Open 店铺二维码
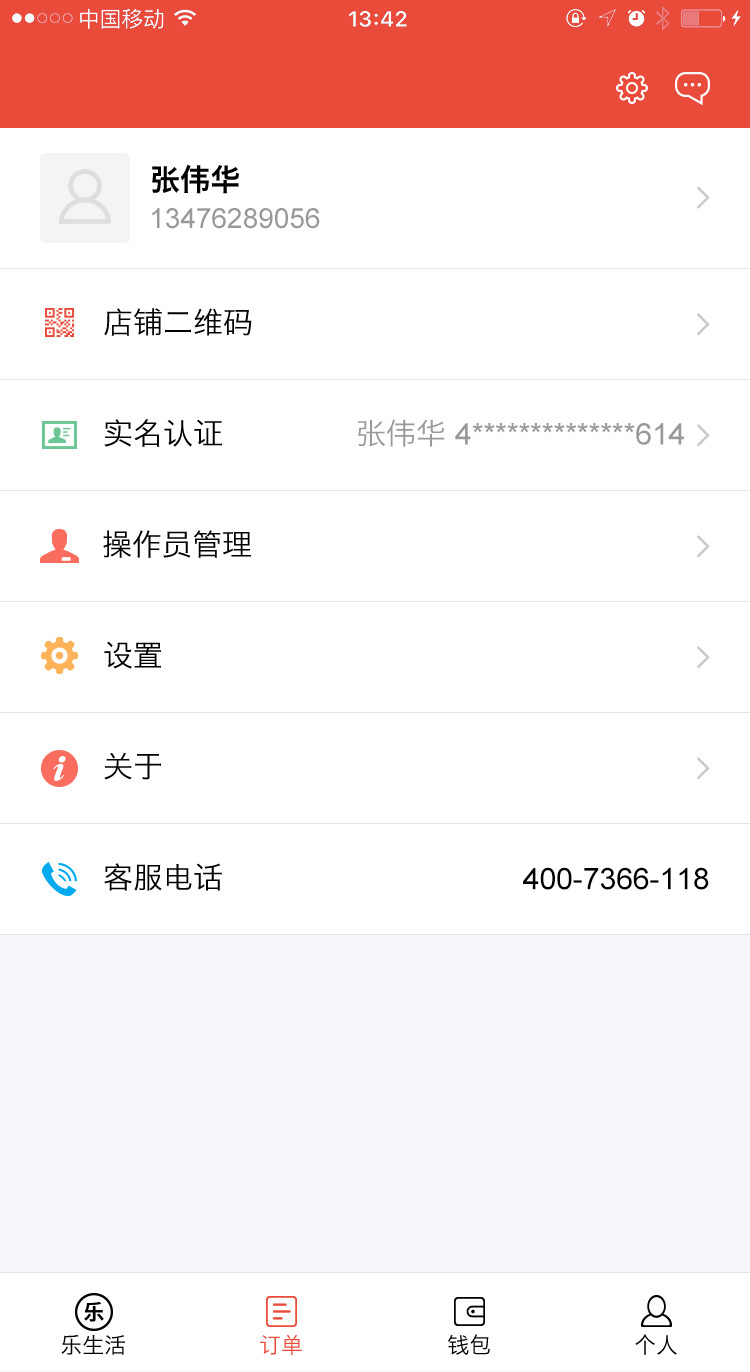Viewport: 750px width, 1372px height. (x=375, y=324)
